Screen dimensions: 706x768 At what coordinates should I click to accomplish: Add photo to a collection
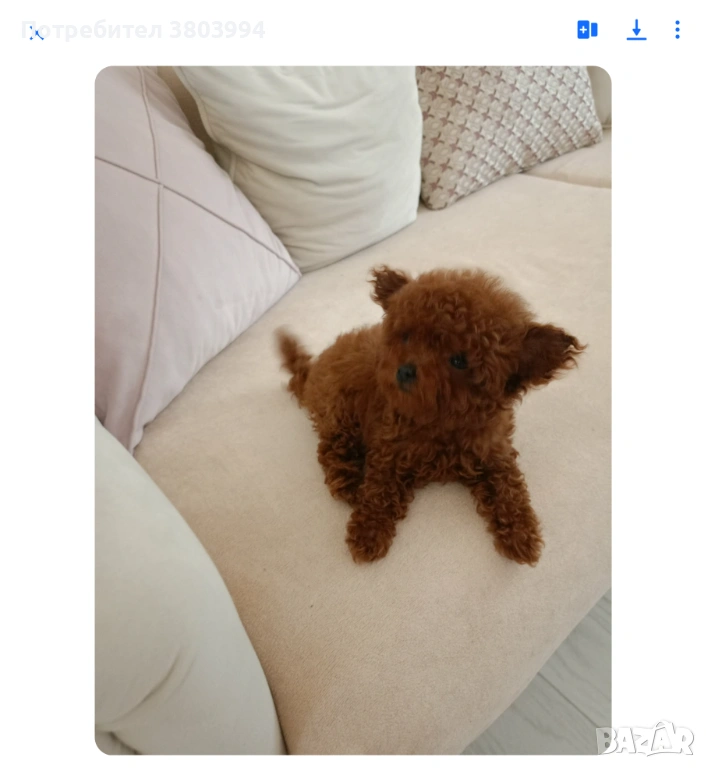pos(587,30)
